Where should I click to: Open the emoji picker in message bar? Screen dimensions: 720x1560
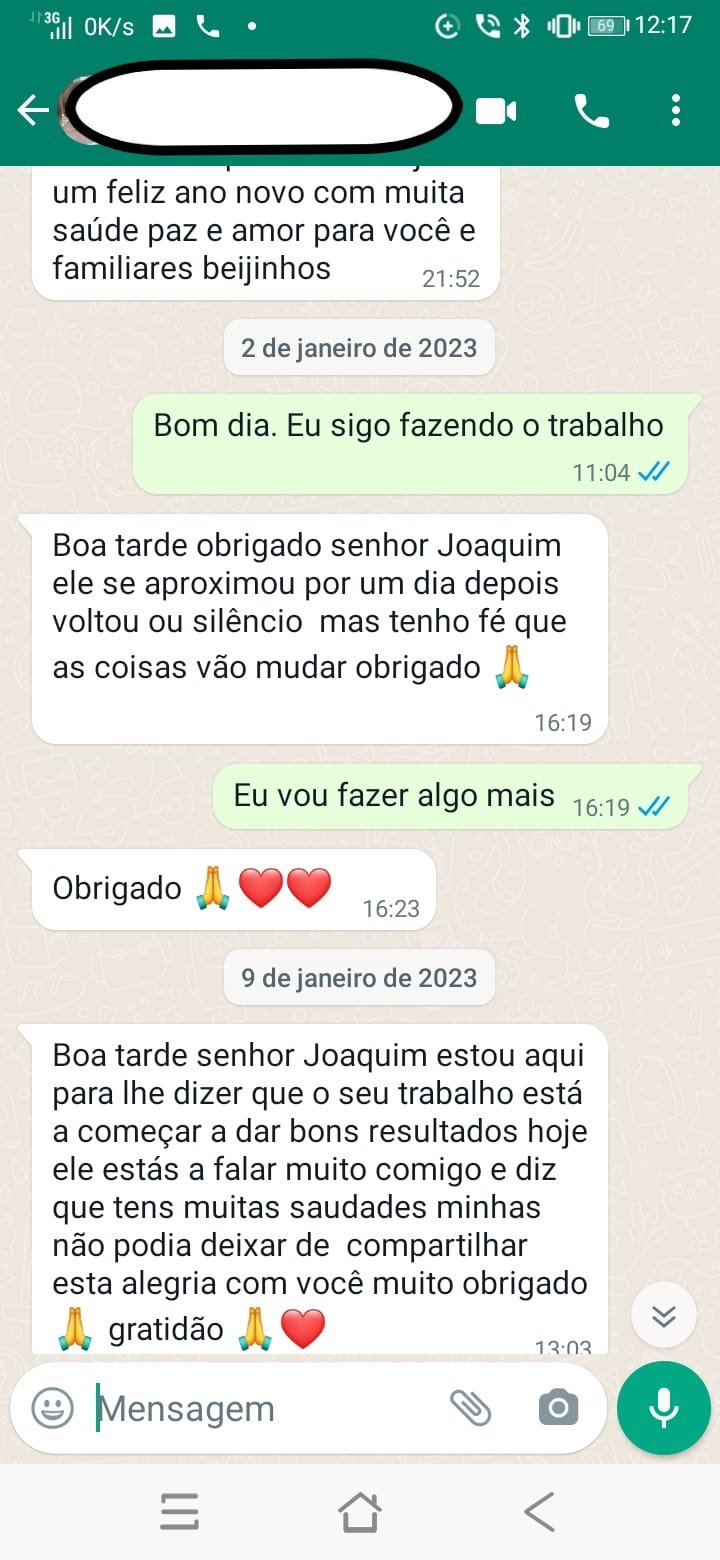(51, 1407)
